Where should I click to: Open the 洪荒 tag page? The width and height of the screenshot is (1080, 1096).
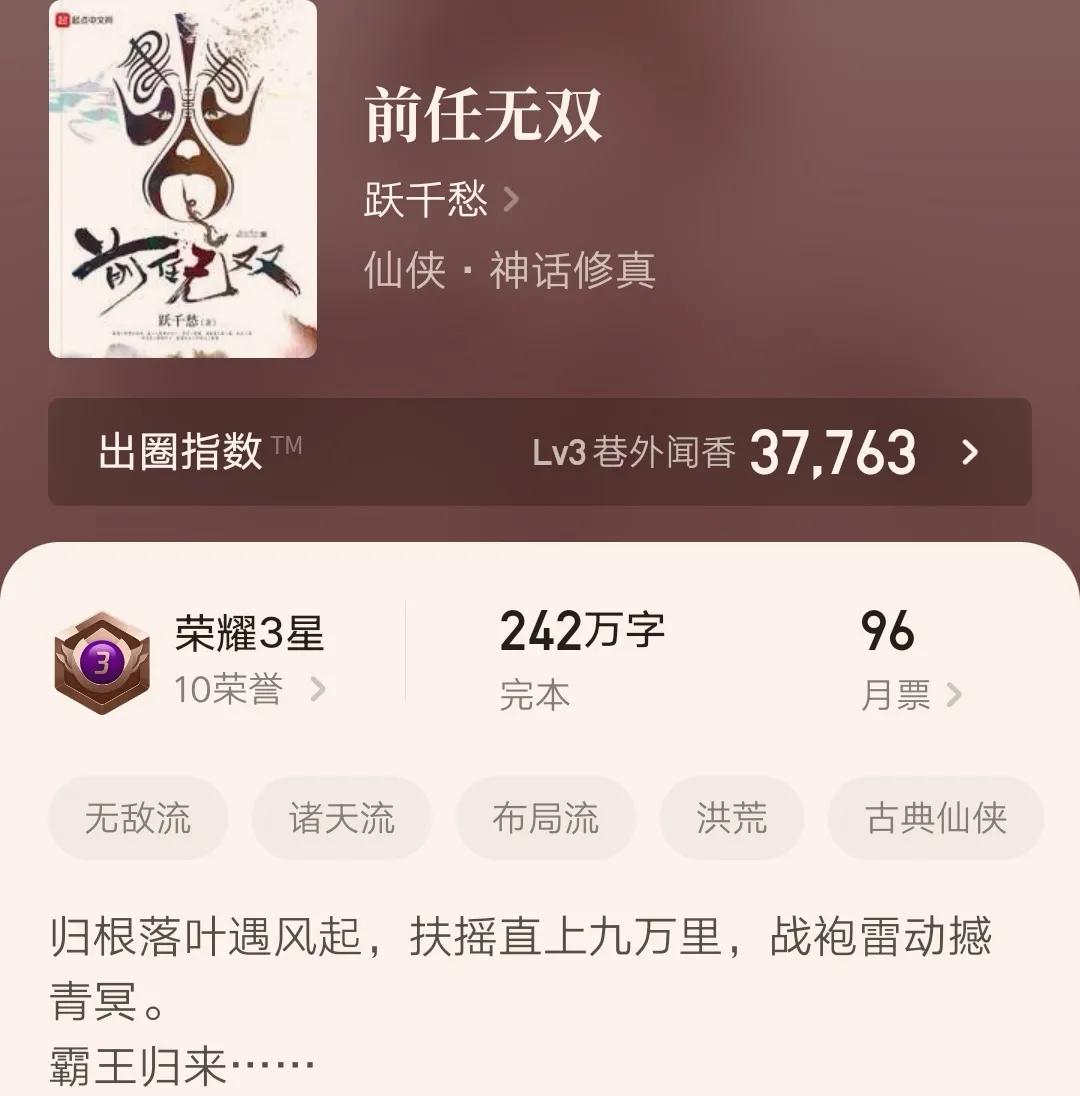[731, 818]
